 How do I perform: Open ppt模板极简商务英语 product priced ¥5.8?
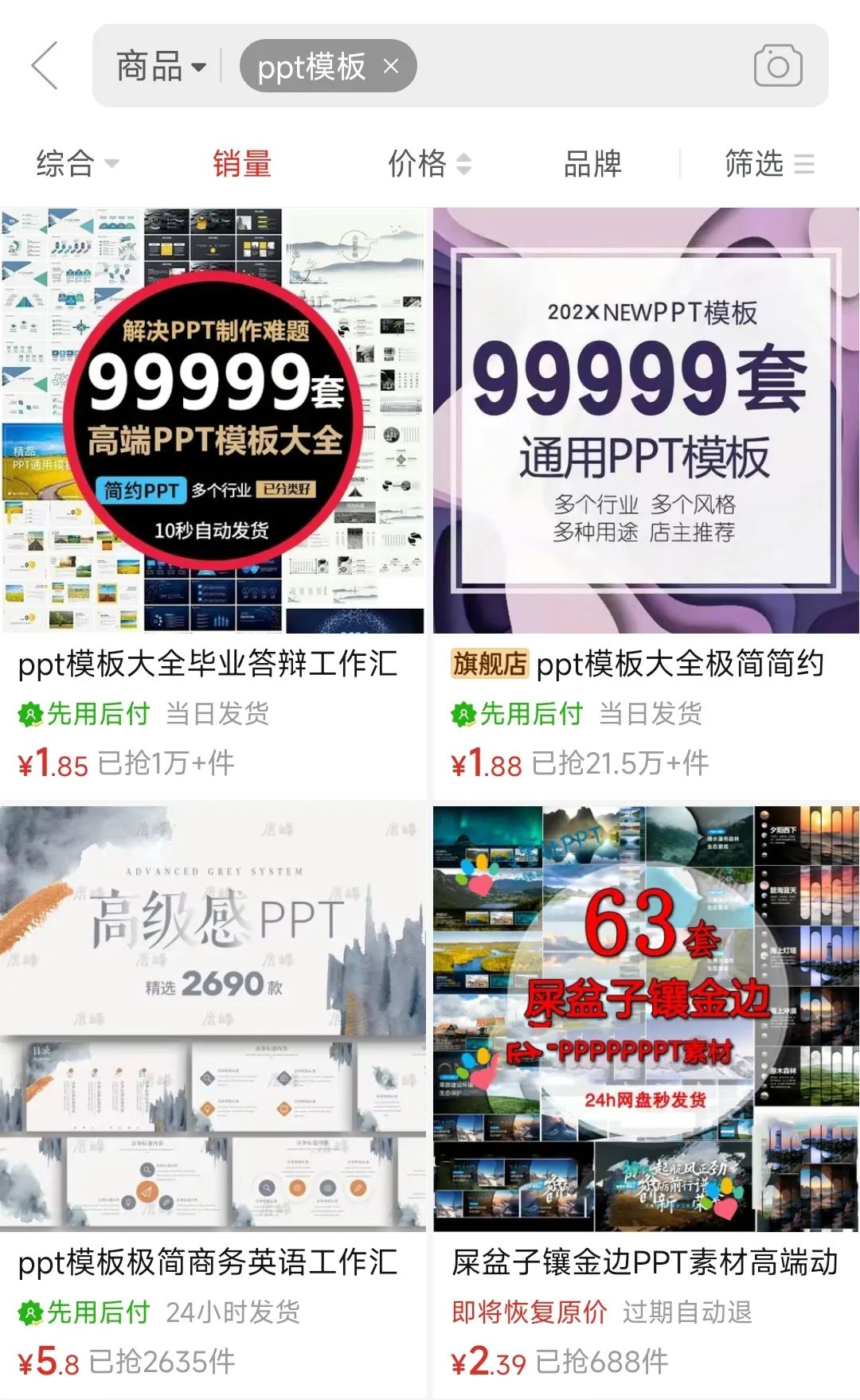tap(213, 1102)
